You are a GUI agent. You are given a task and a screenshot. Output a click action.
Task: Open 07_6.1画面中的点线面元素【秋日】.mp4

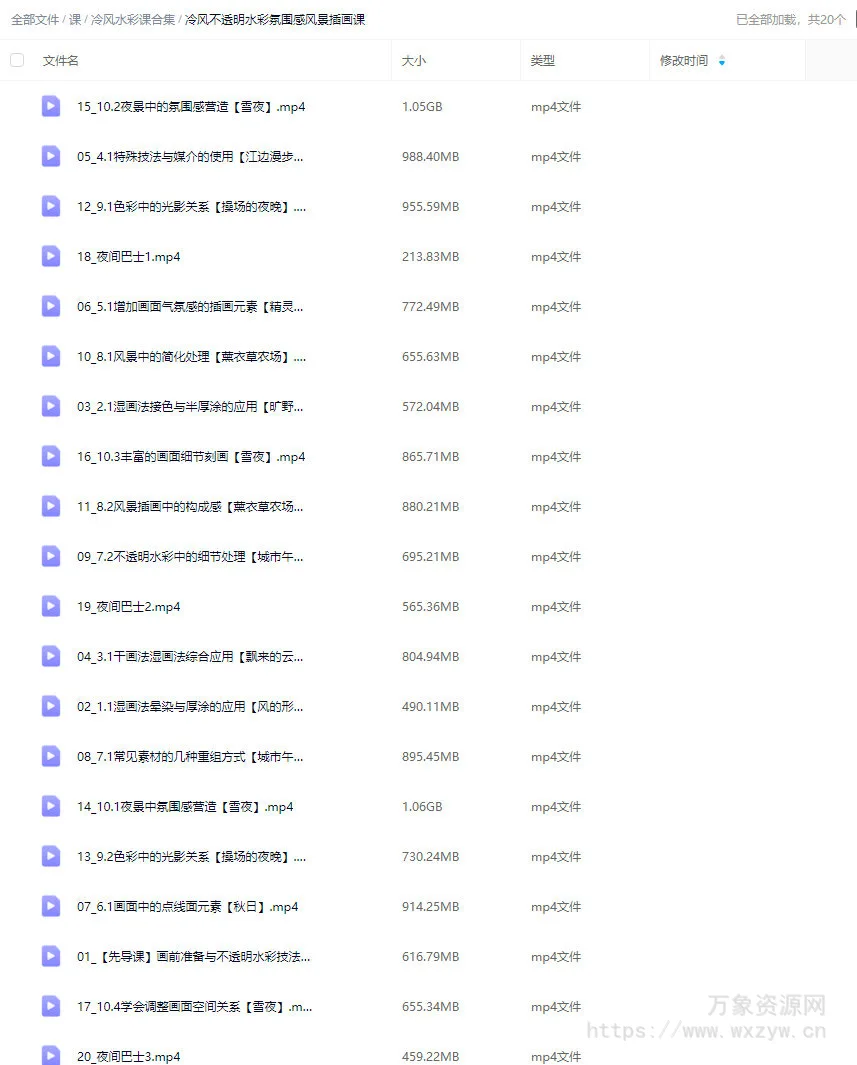pos(187,907)
